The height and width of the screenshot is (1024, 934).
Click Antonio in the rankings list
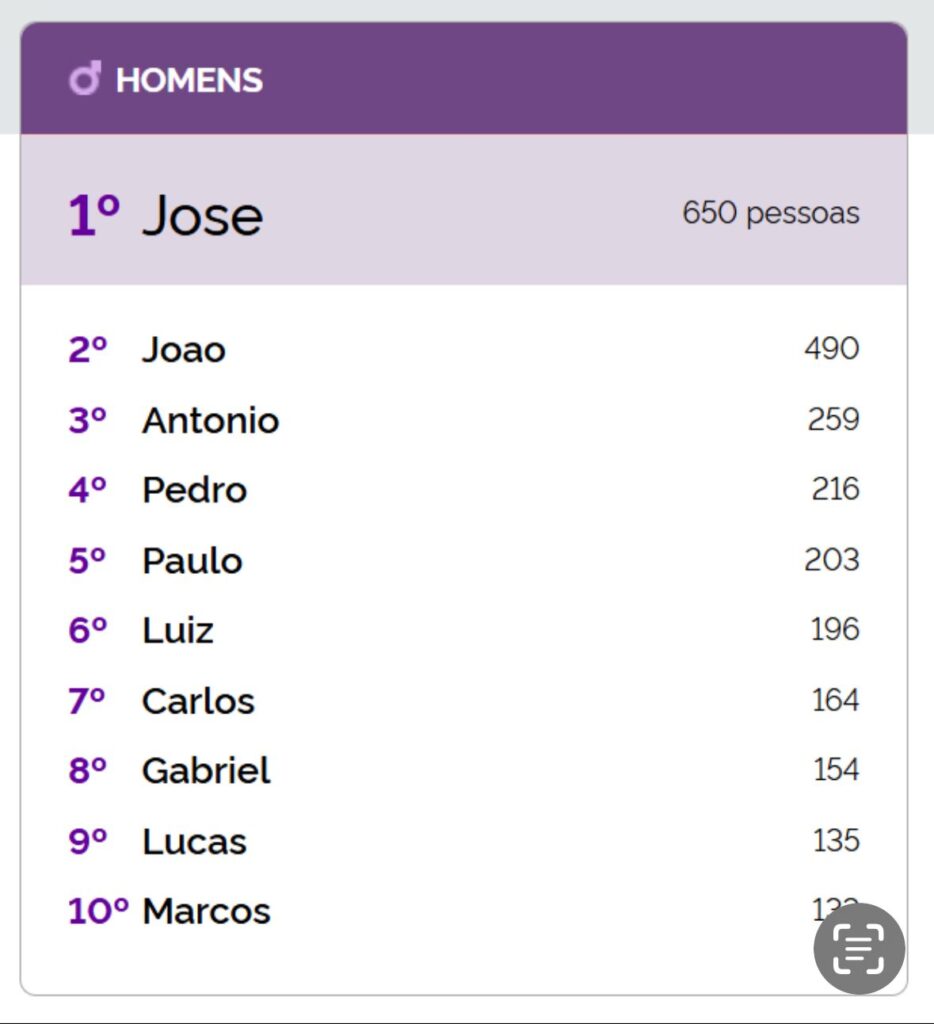click(x=210, y=420)
